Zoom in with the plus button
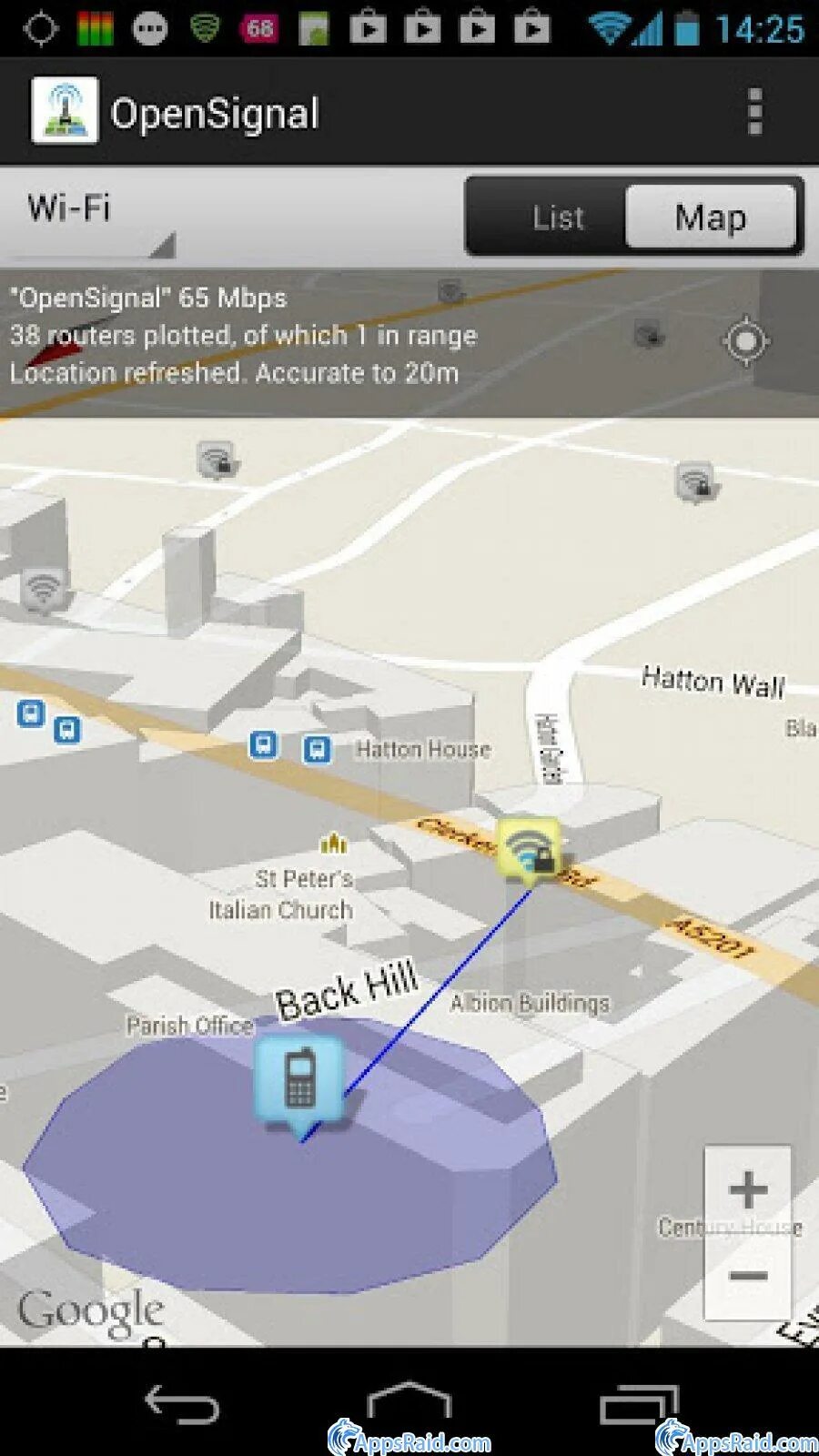819x1456 pixels. tap(748, 1189)
